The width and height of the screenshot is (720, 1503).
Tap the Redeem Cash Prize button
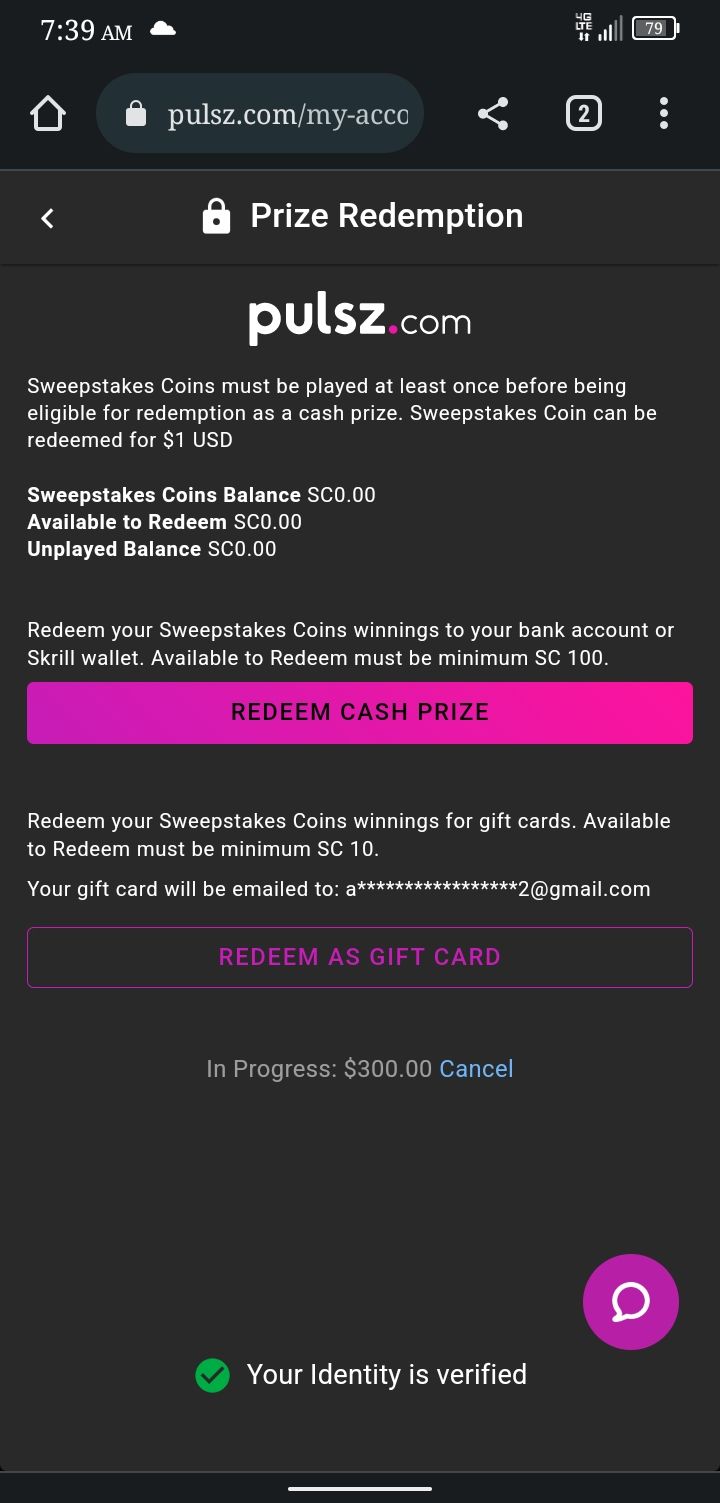pyautogui.click(x=360, y=712)
